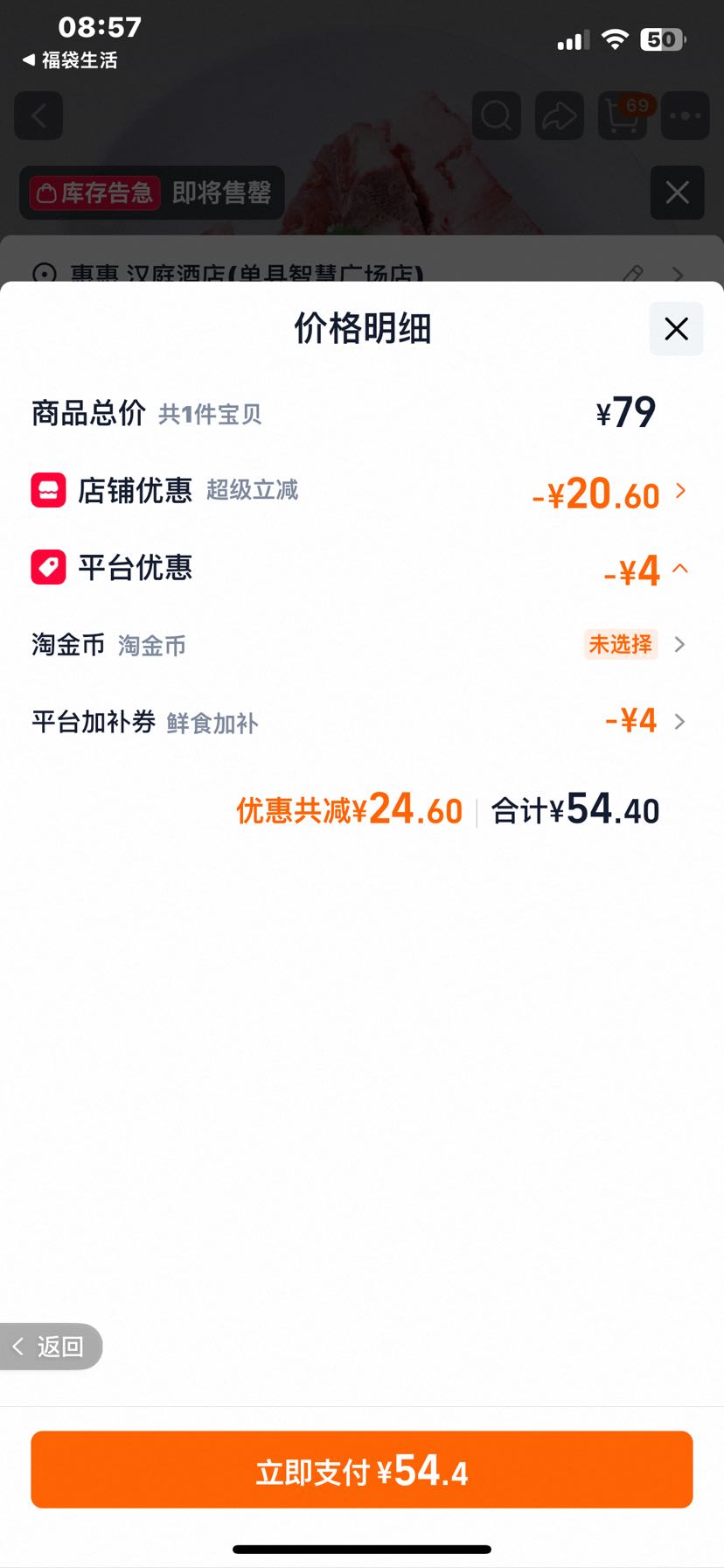
Task: Collapse the 平台优惠 section
Action: [360, 569]
